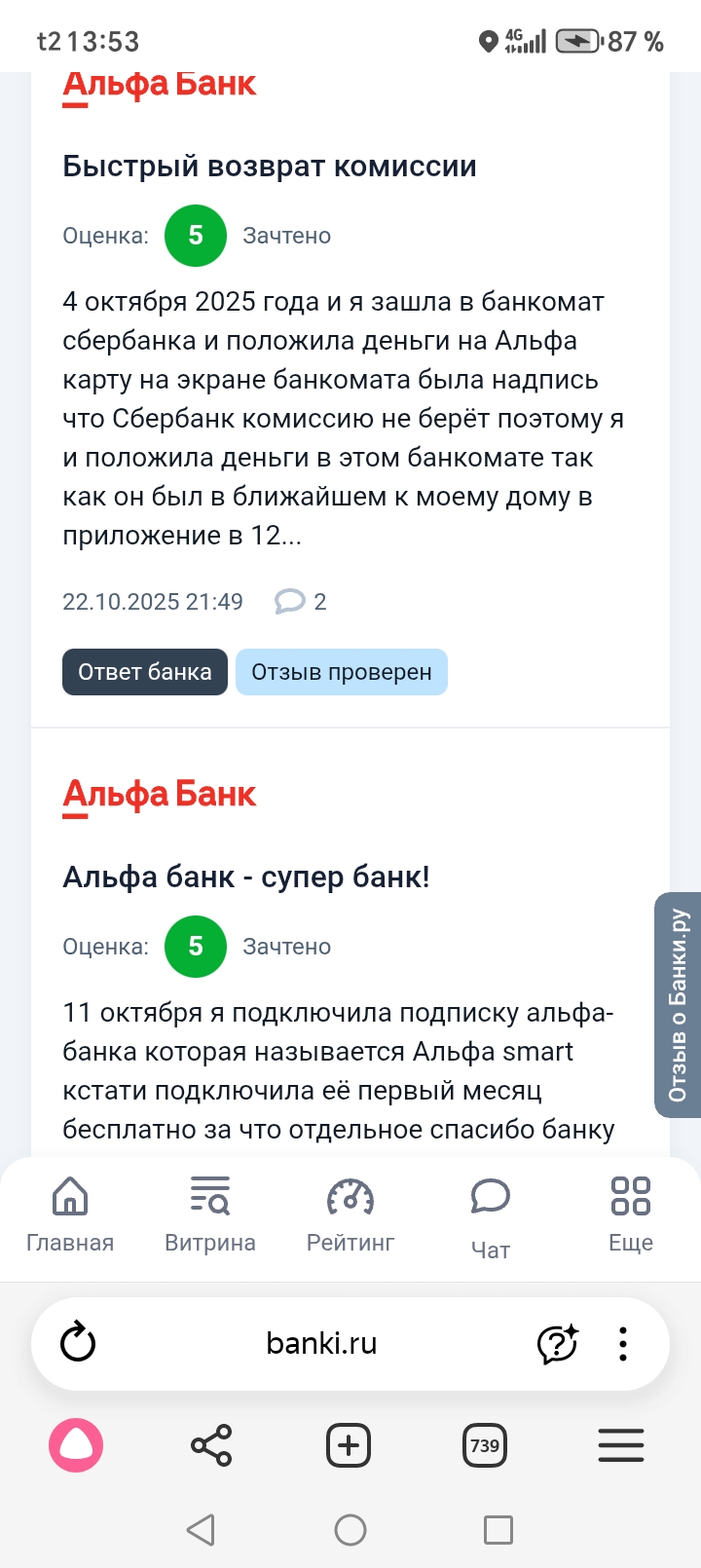Open comments on the 22.10.2025 review
701x1568 pixels.
click(x=300, y=602)
